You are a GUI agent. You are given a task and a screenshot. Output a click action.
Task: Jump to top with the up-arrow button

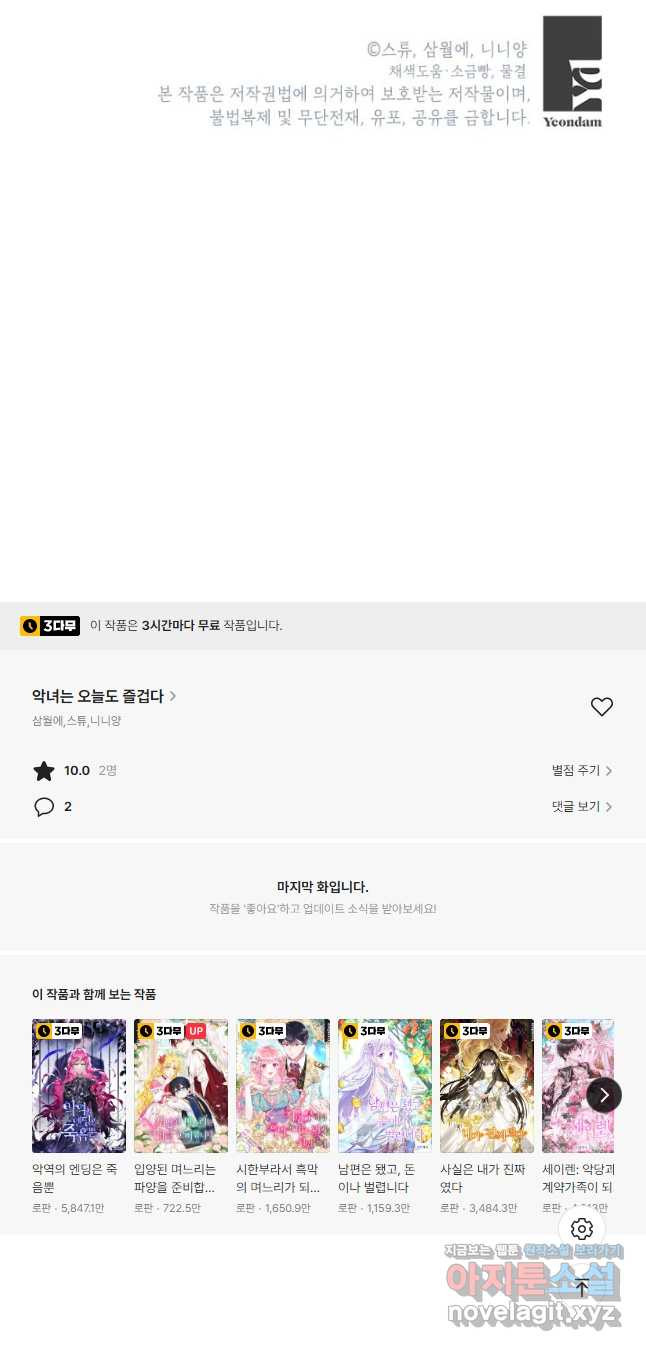[x=582, y=1288]
